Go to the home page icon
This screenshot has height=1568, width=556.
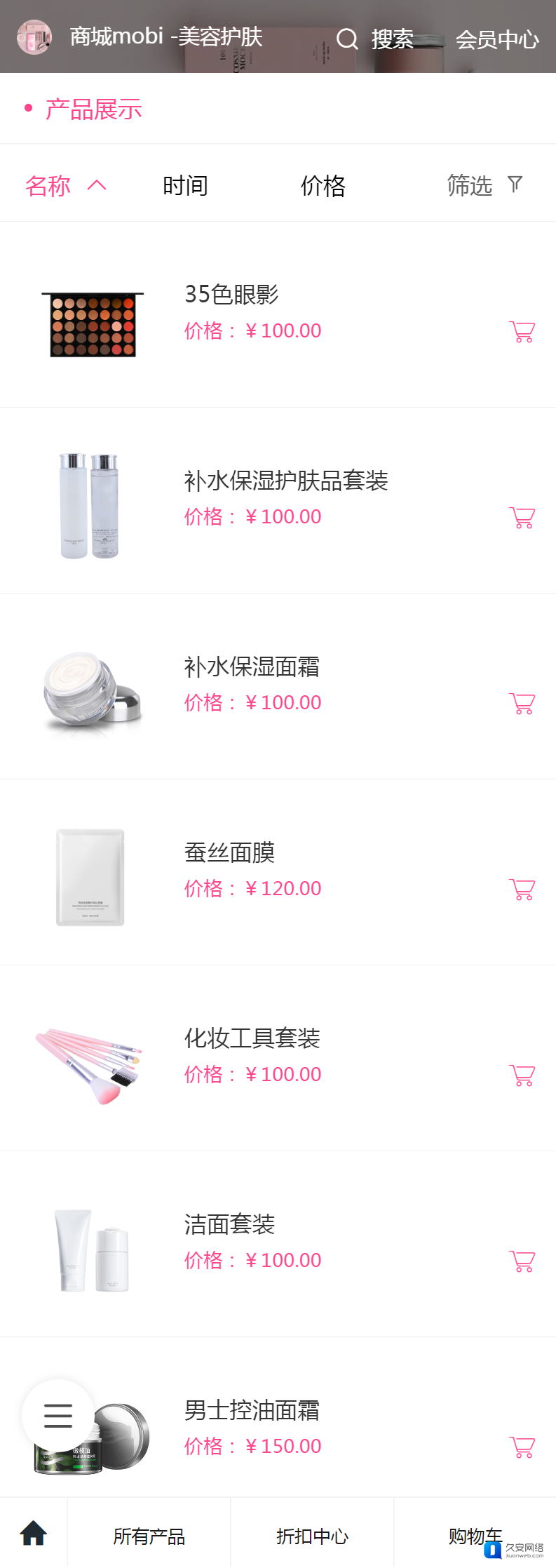(x=33, y=1534)
